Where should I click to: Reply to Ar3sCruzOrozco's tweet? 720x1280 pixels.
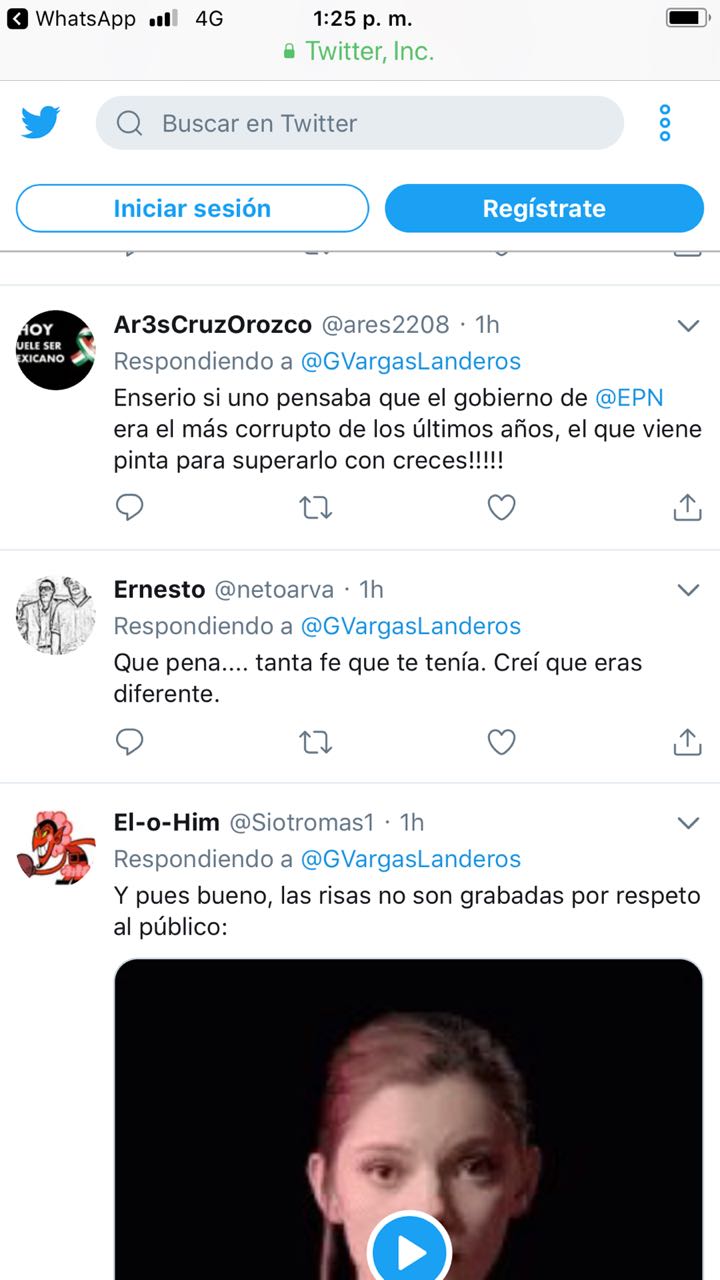(130, 508)
